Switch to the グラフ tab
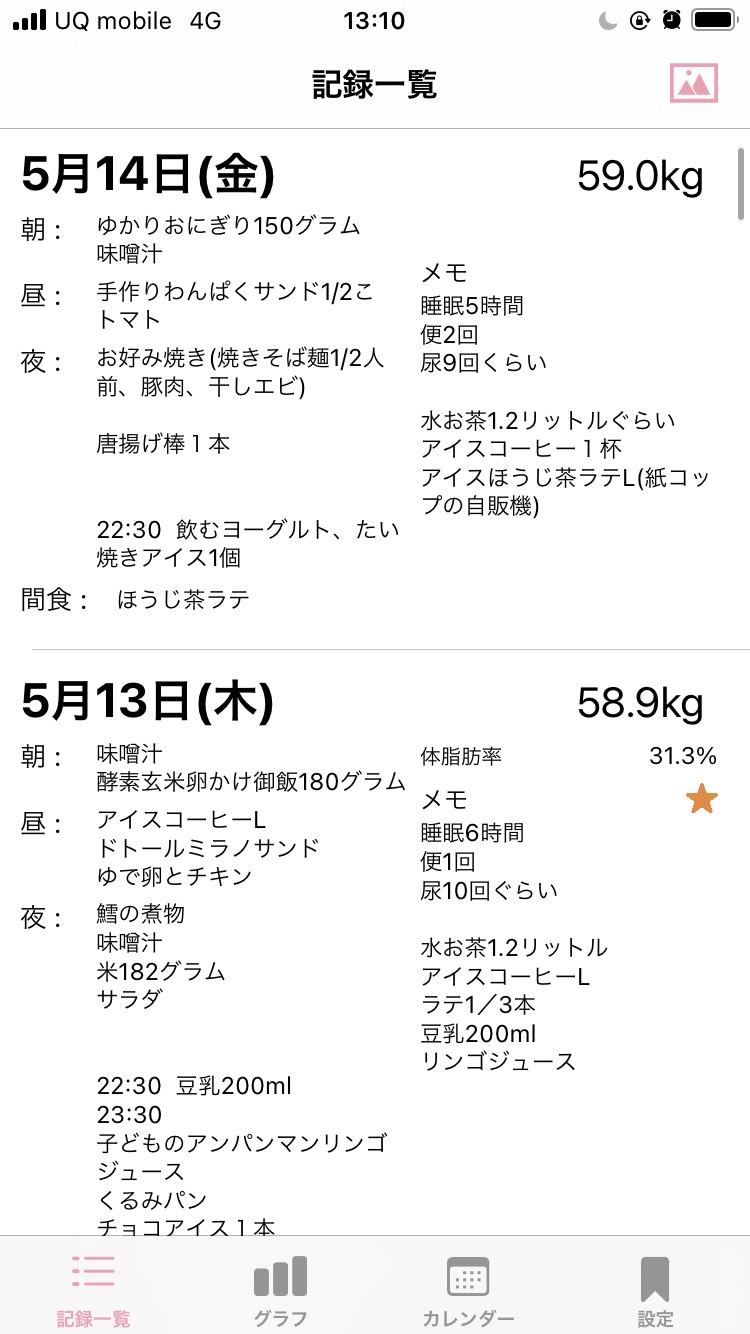 280,1289
